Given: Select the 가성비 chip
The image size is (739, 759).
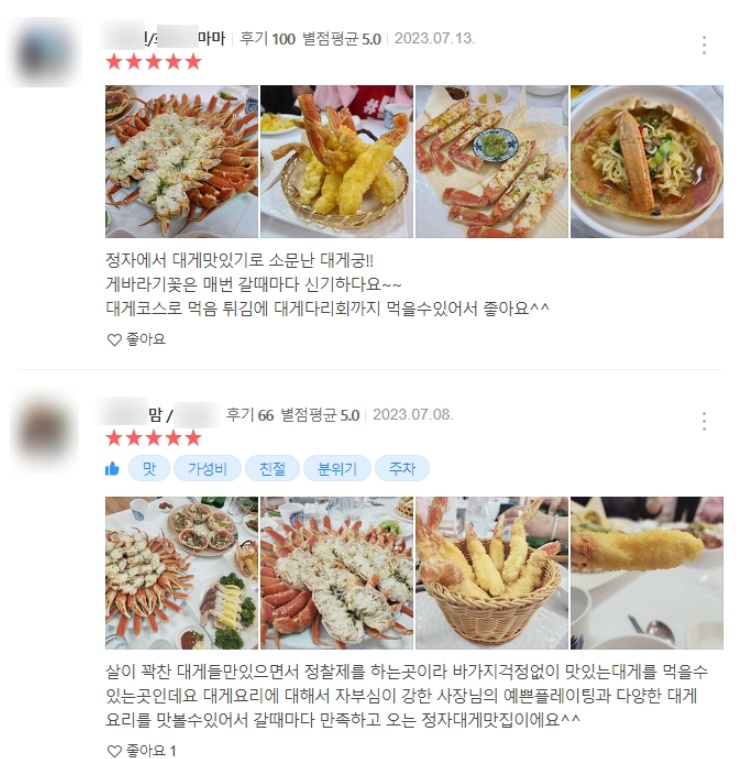Looking at the screenshot, I should (207, 468).
